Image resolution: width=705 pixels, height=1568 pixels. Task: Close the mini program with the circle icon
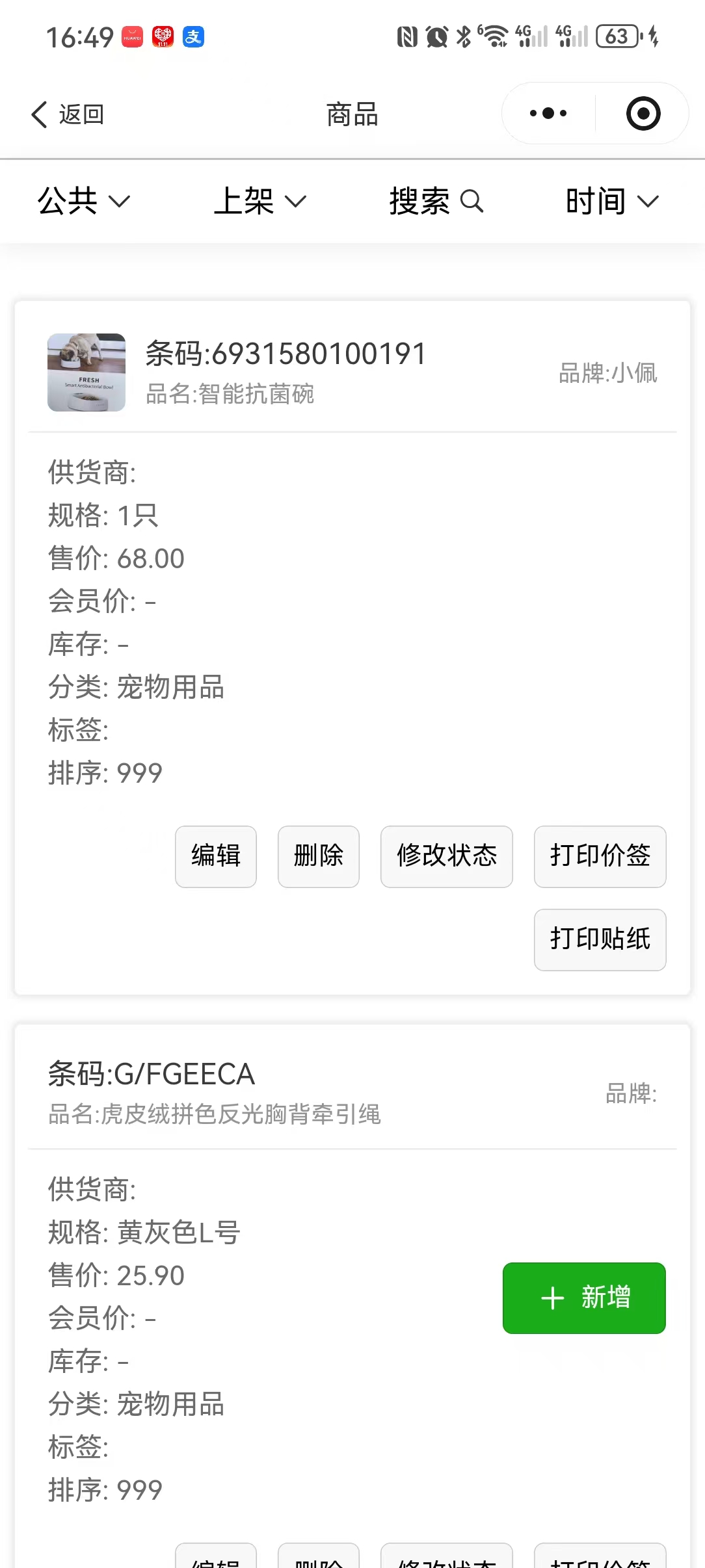point(643,114)
